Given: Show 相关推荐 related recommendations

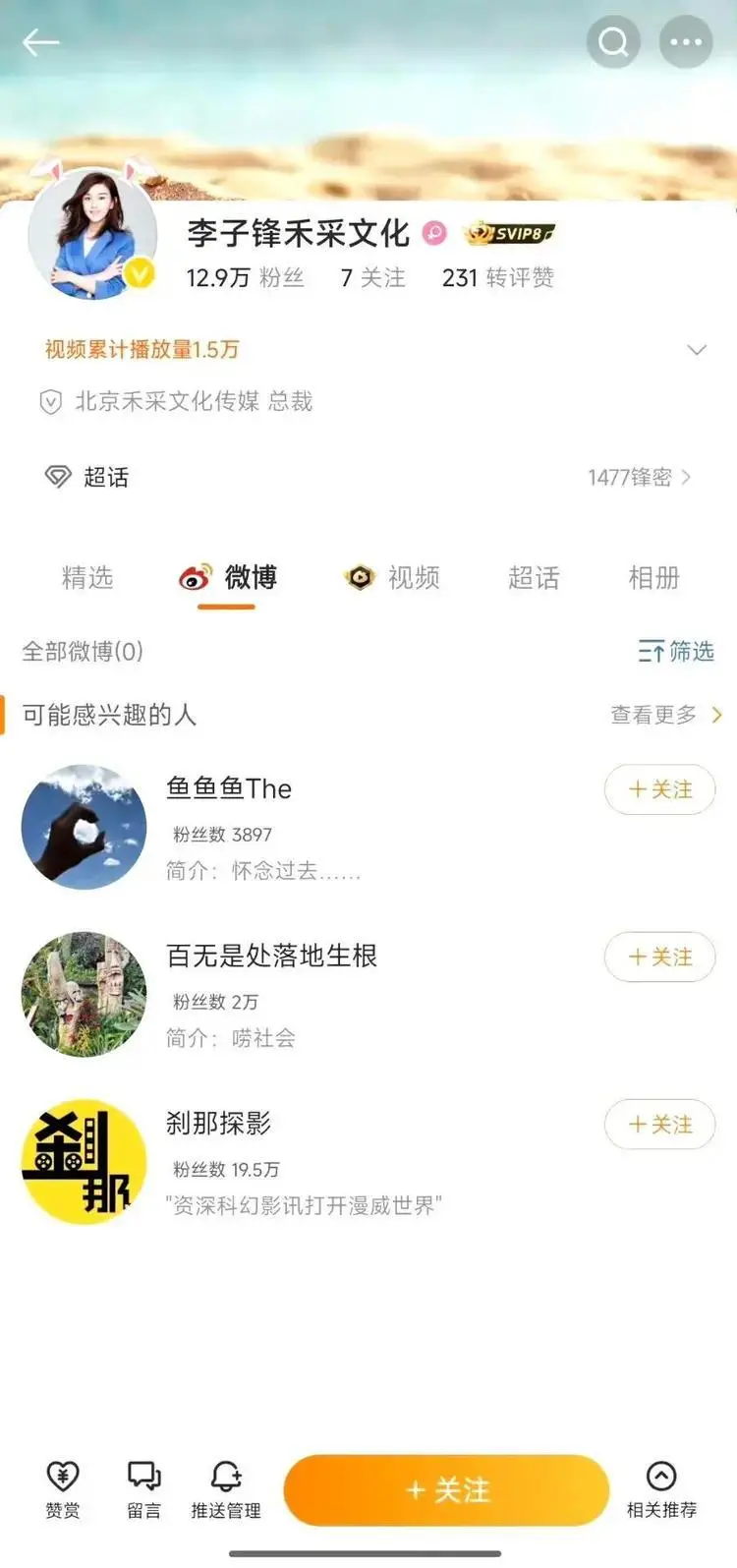Looking at the screenshot, I should pos(661,1489).
